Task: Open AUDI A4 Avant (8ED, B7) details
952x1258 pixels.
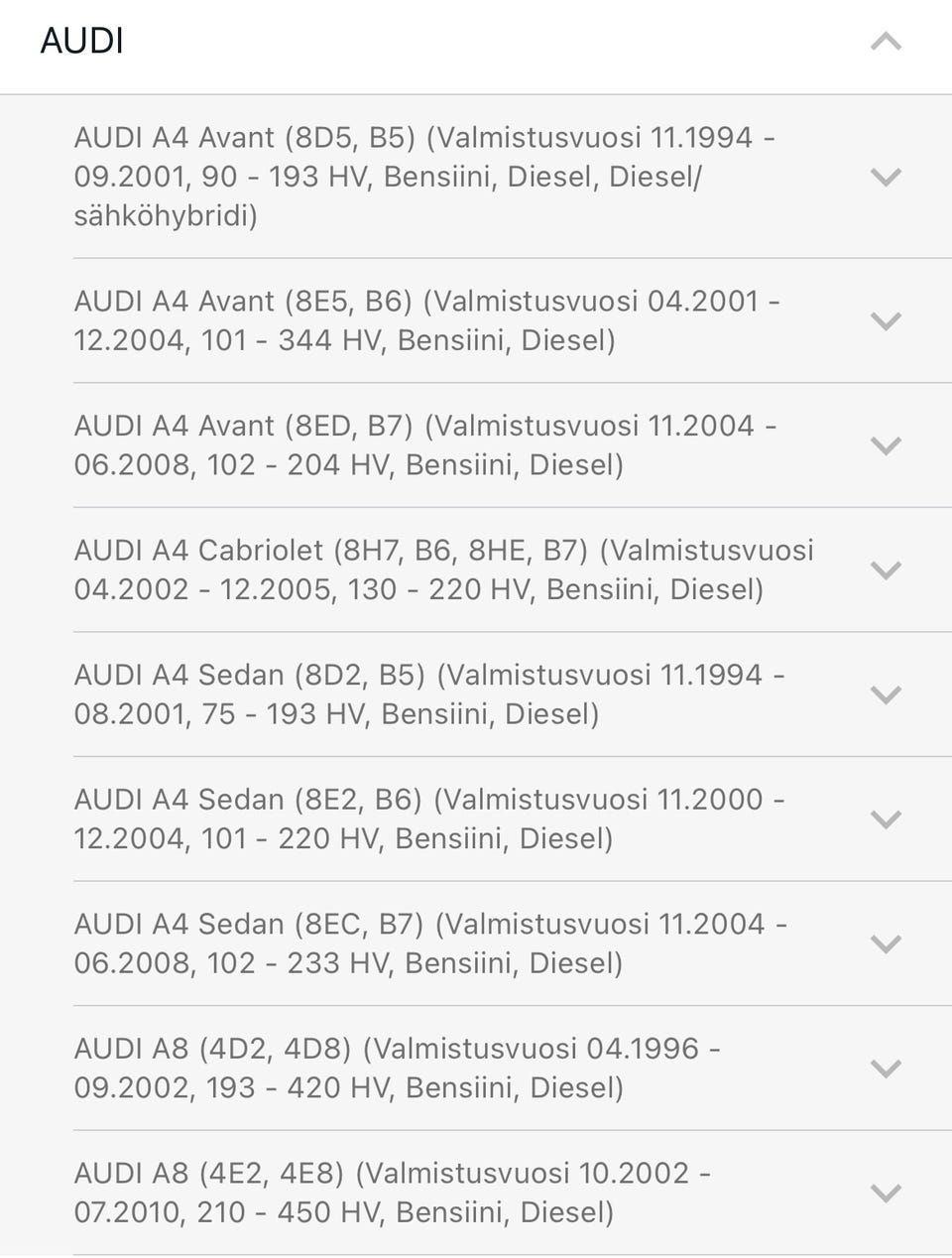Action: pyautogui.click(x=885, y=445)
